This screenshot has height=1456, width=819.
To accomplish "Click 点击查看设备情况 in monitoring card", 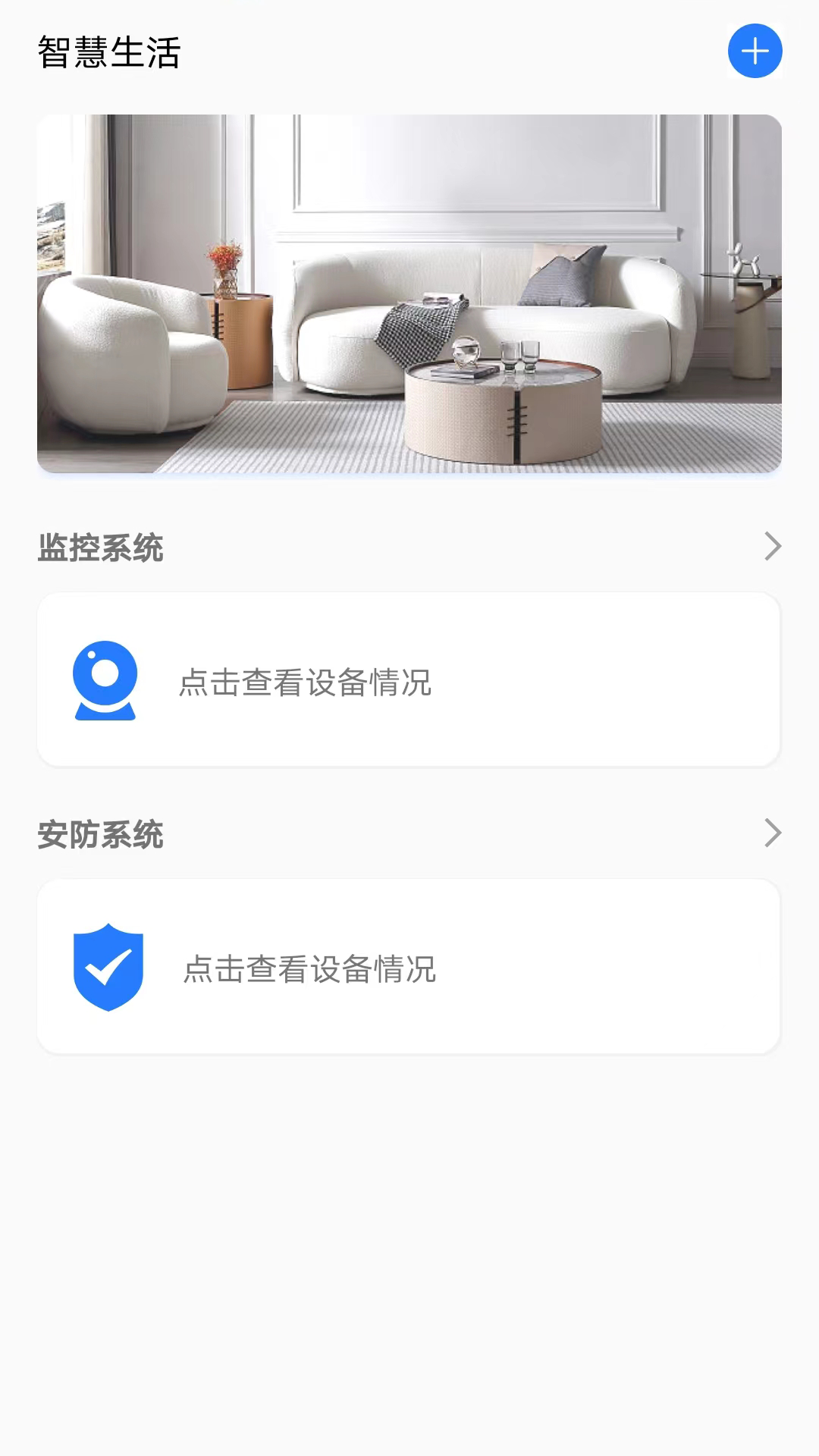I will [x=305, y=683].
